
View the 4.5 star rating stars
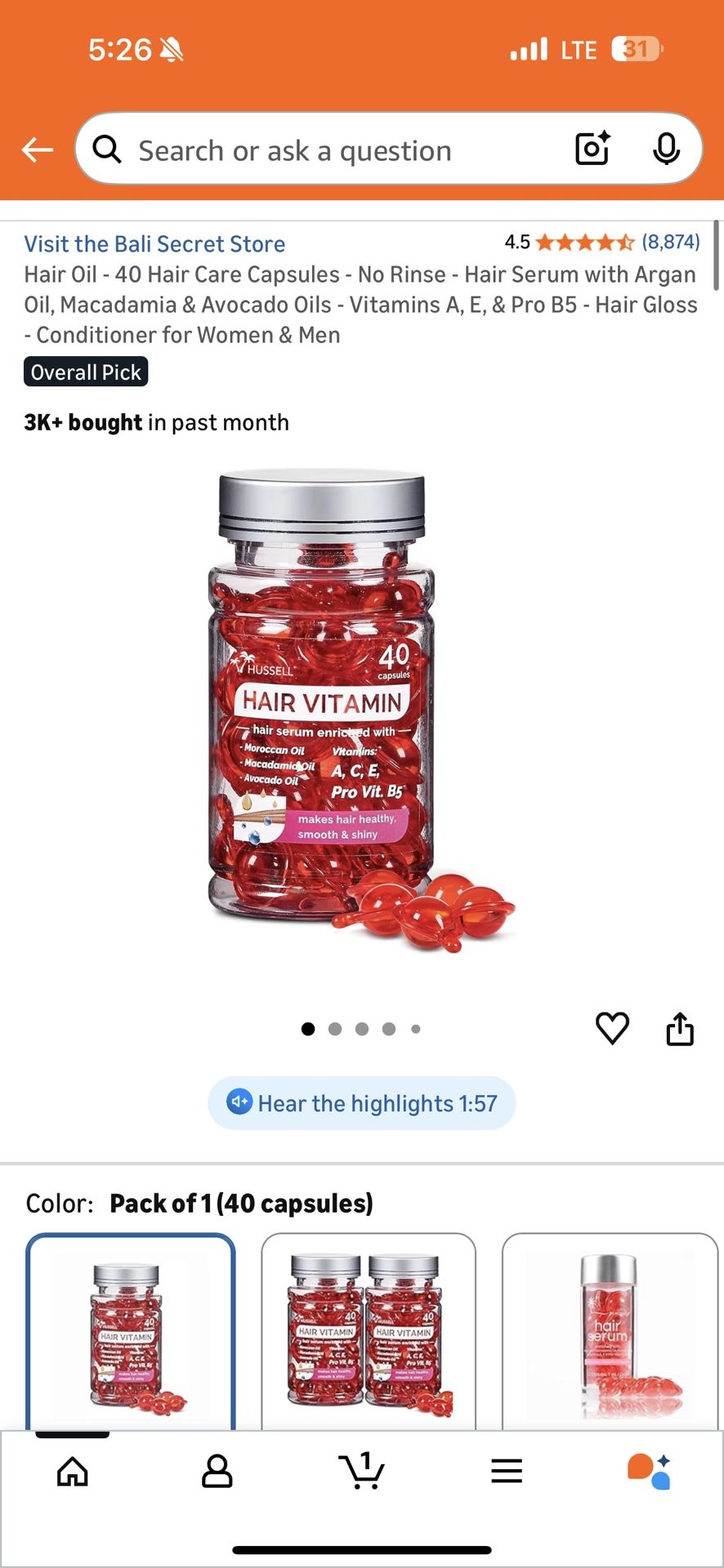(x=585, y=242)
